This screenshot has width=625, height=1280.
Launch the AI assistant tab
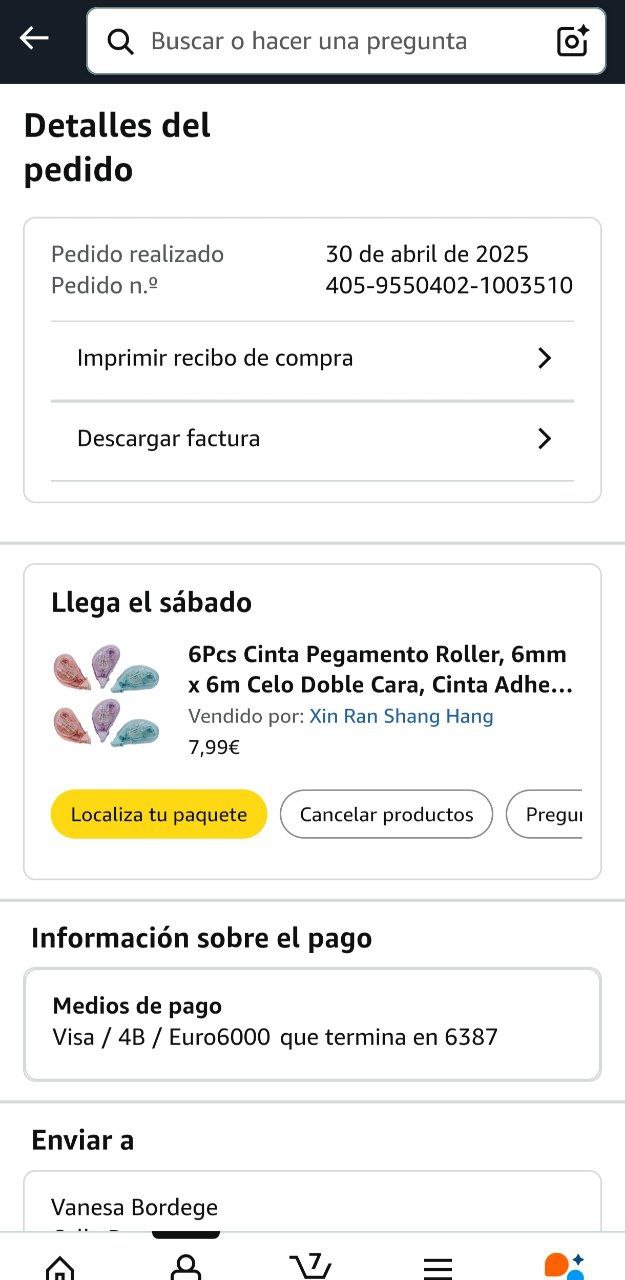tap(564, 1266)
